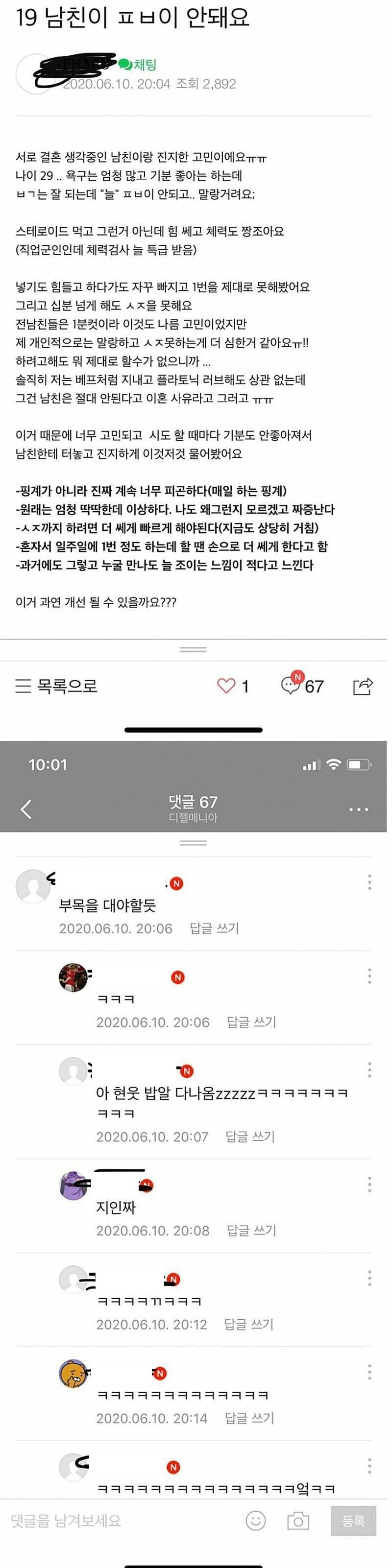Tap 답글 쓰기 on the 20:14 comment
392x1568 pixels.
[249, 1418]
